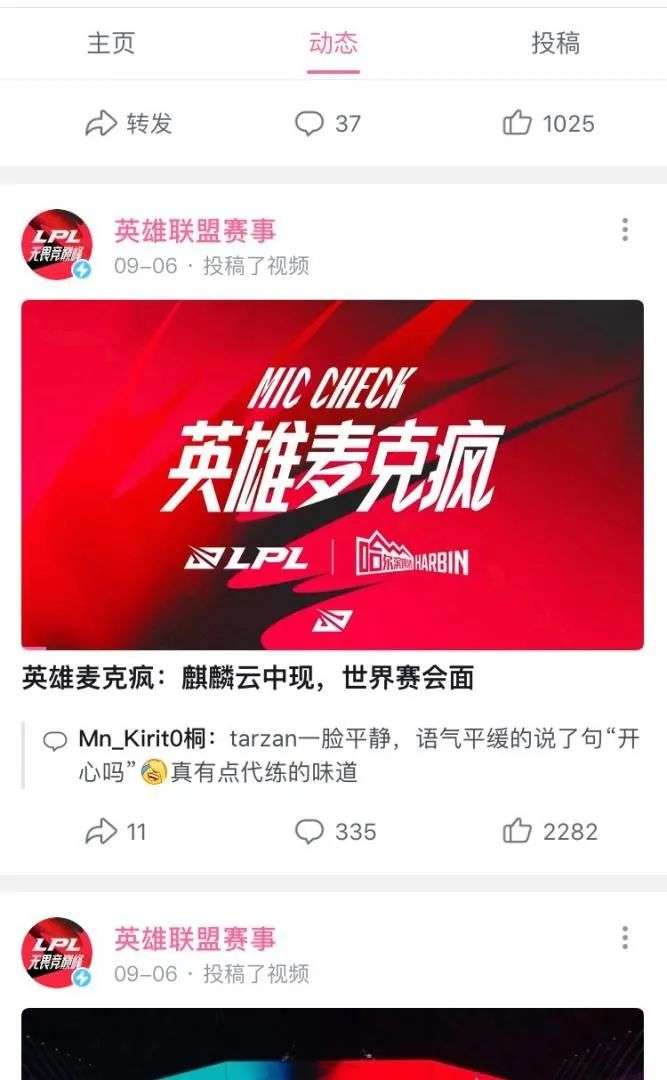View the featured comment by Mn_Kirit0桐
This screenshot has width=667, height=1080.
click(342, 755)
